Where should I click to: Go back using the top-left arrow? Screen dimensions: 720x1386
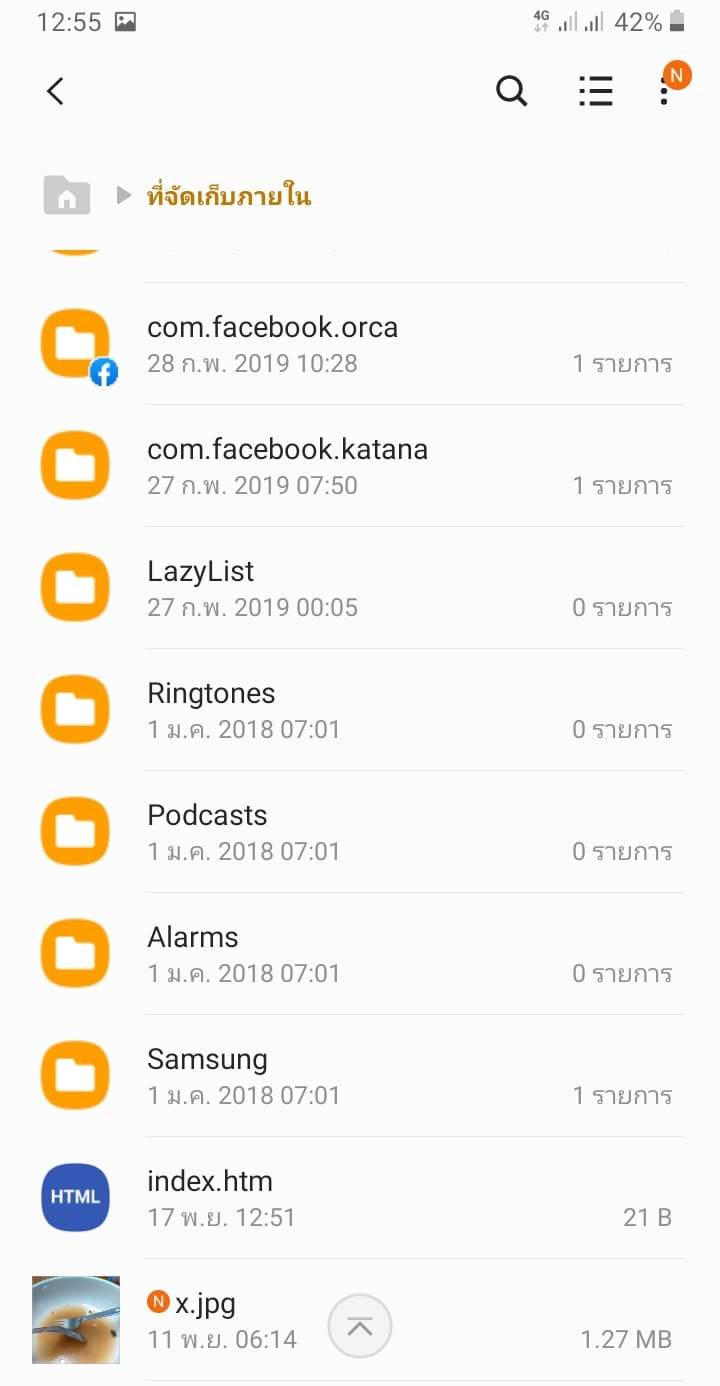(56, 92)
